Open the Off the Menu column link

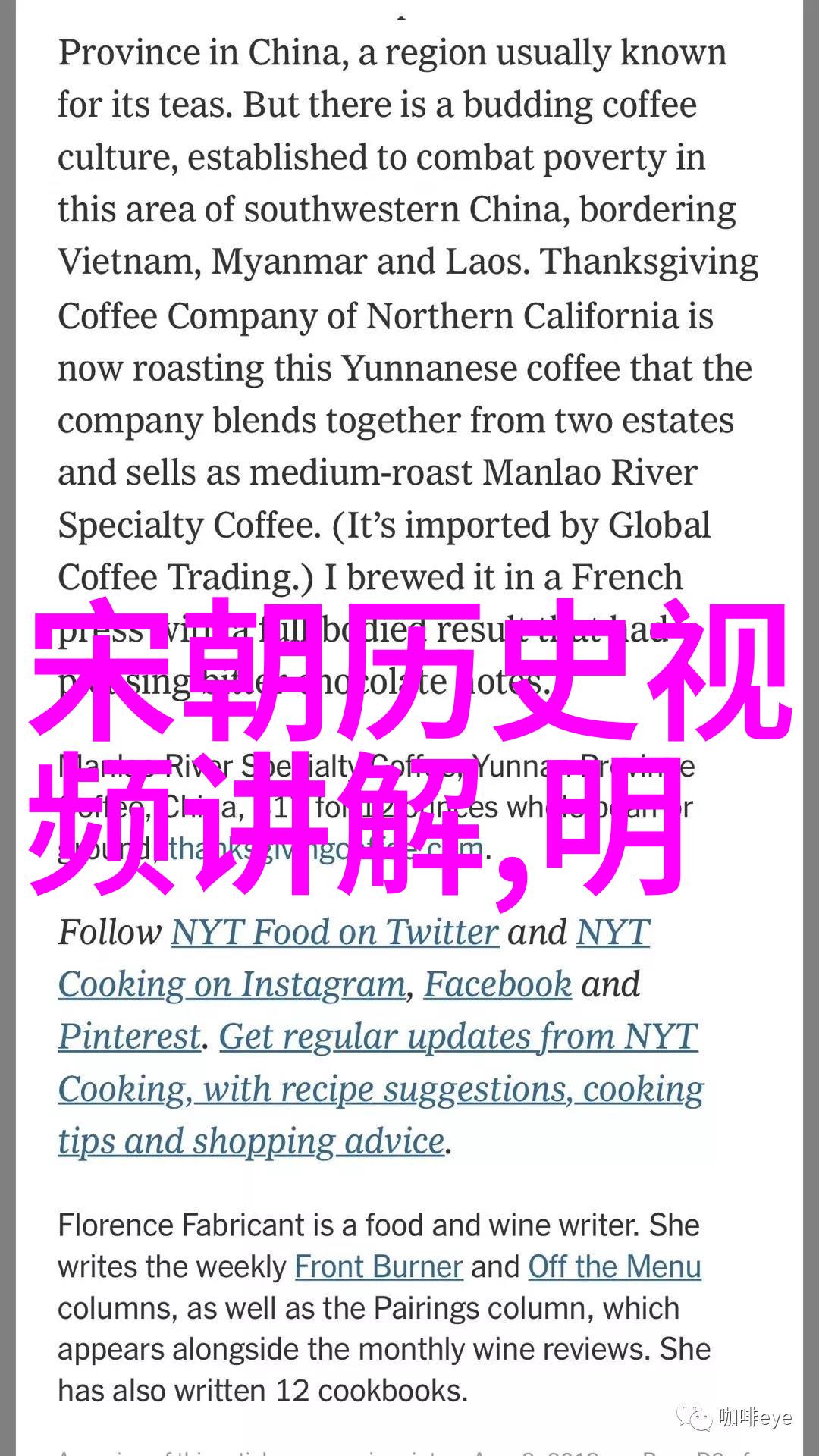615,1267
